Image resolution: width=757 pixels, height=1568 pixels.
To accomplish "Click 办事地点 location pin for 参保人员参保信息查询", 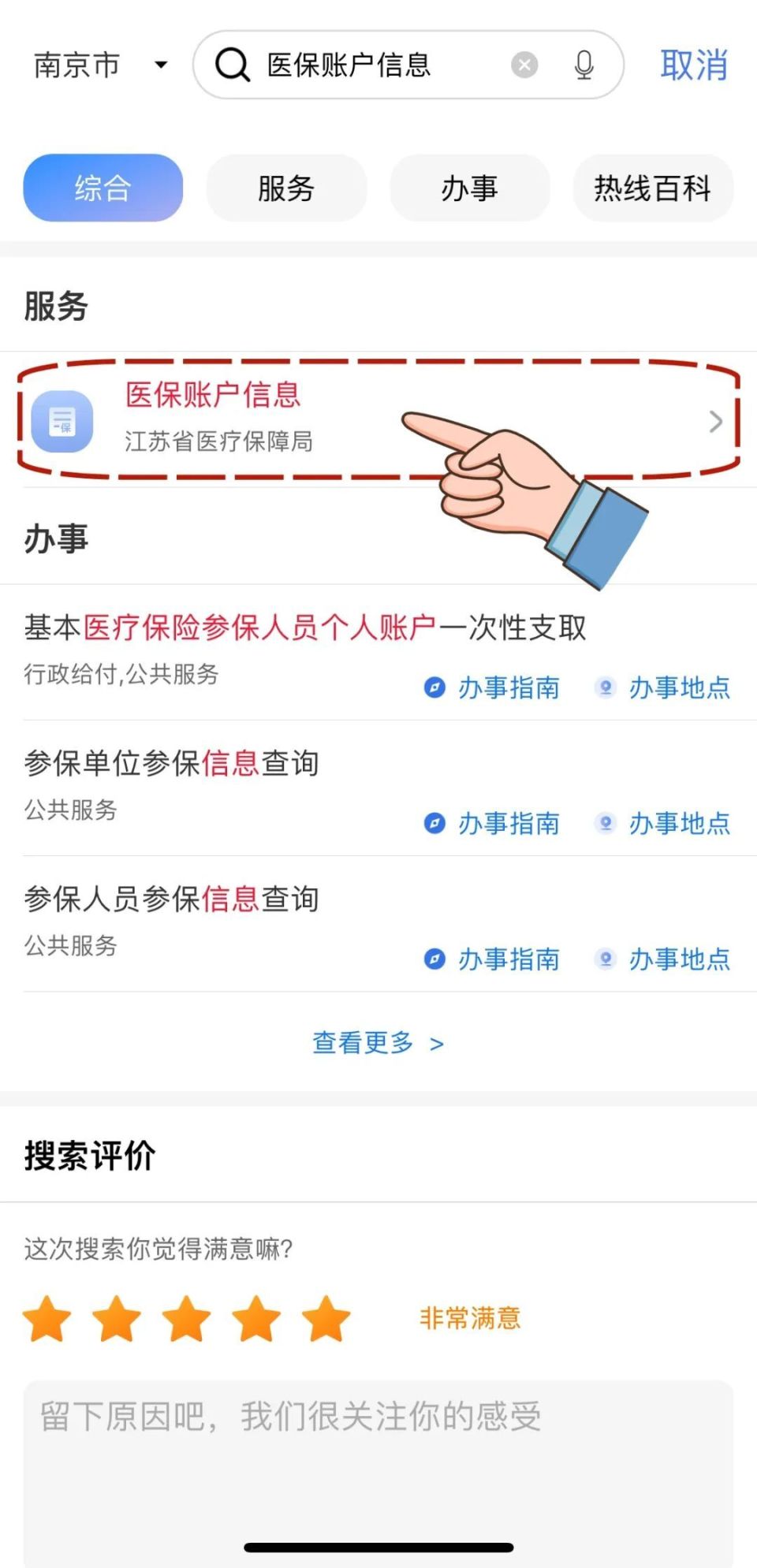I will (605, 959).
